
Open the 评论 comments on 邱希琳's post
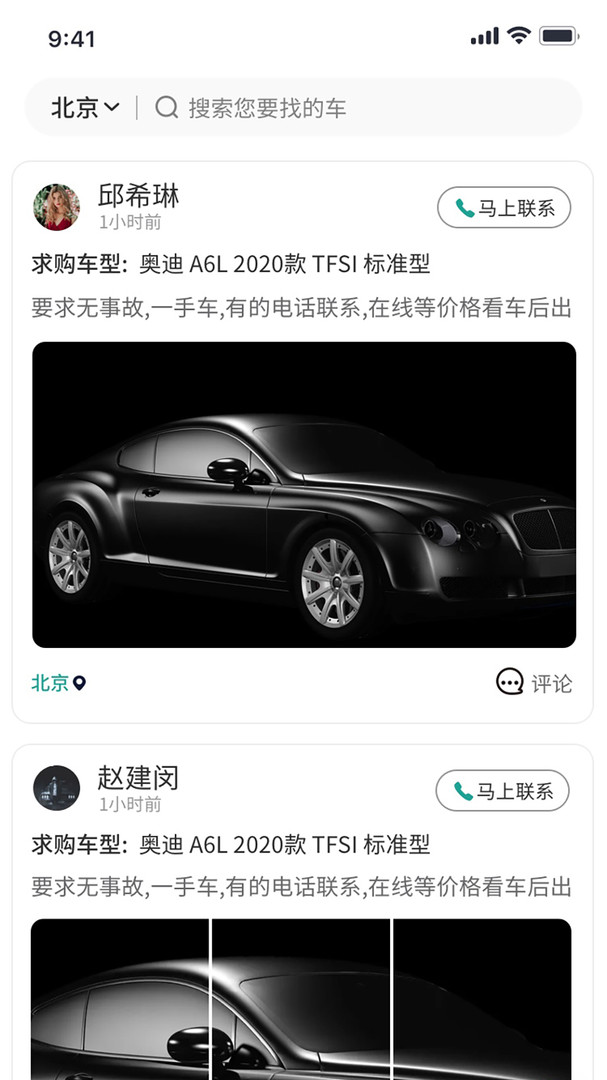point(534,683)
